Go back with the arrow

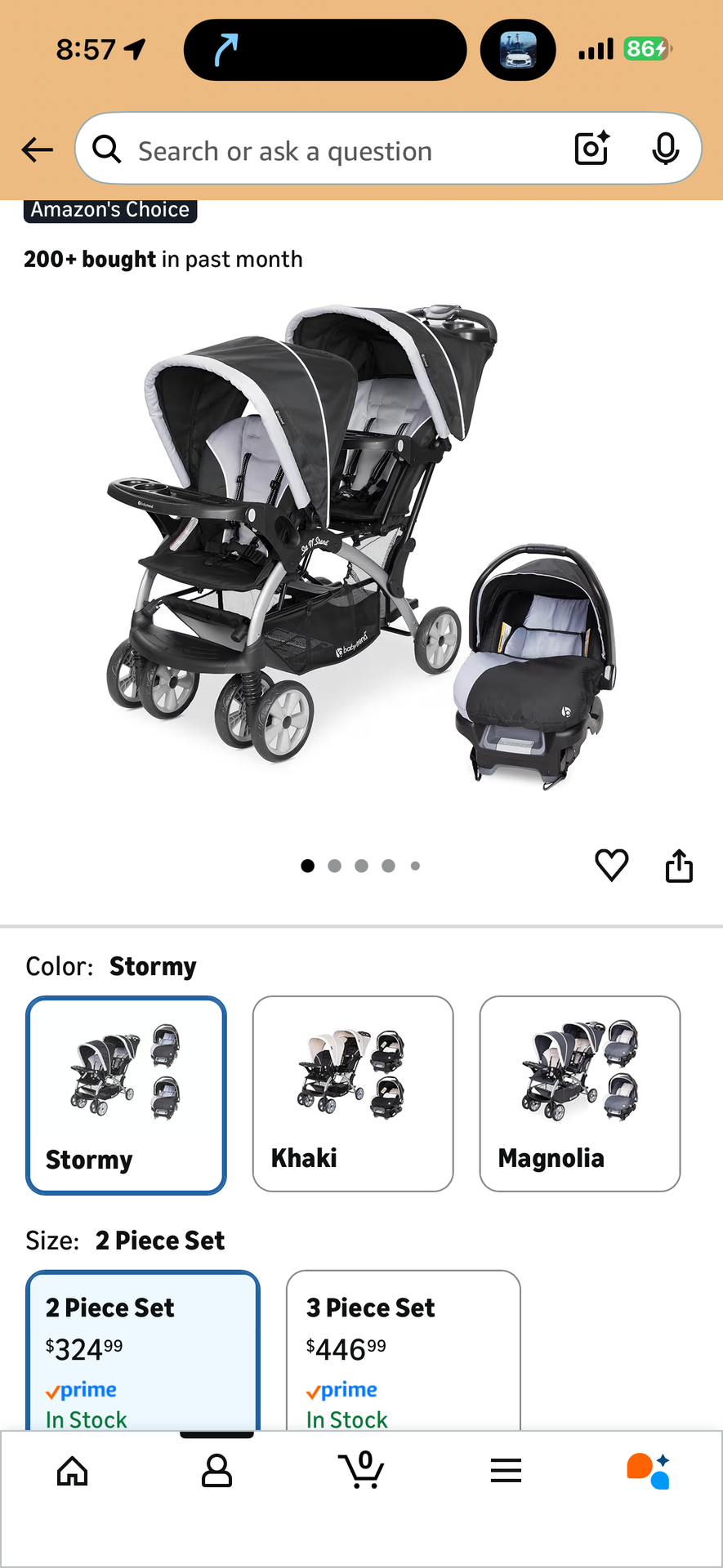click(37, 149)
